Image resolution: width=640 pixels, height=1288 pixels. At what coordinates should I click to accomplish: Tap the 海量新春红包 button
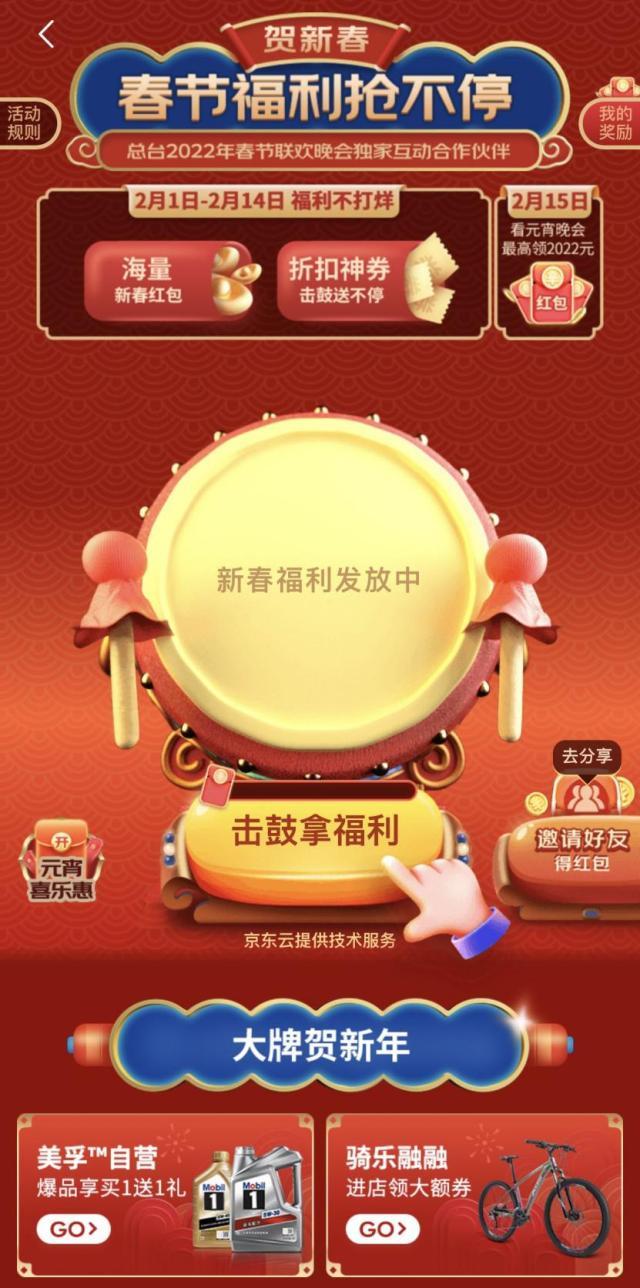coord(172,281)
